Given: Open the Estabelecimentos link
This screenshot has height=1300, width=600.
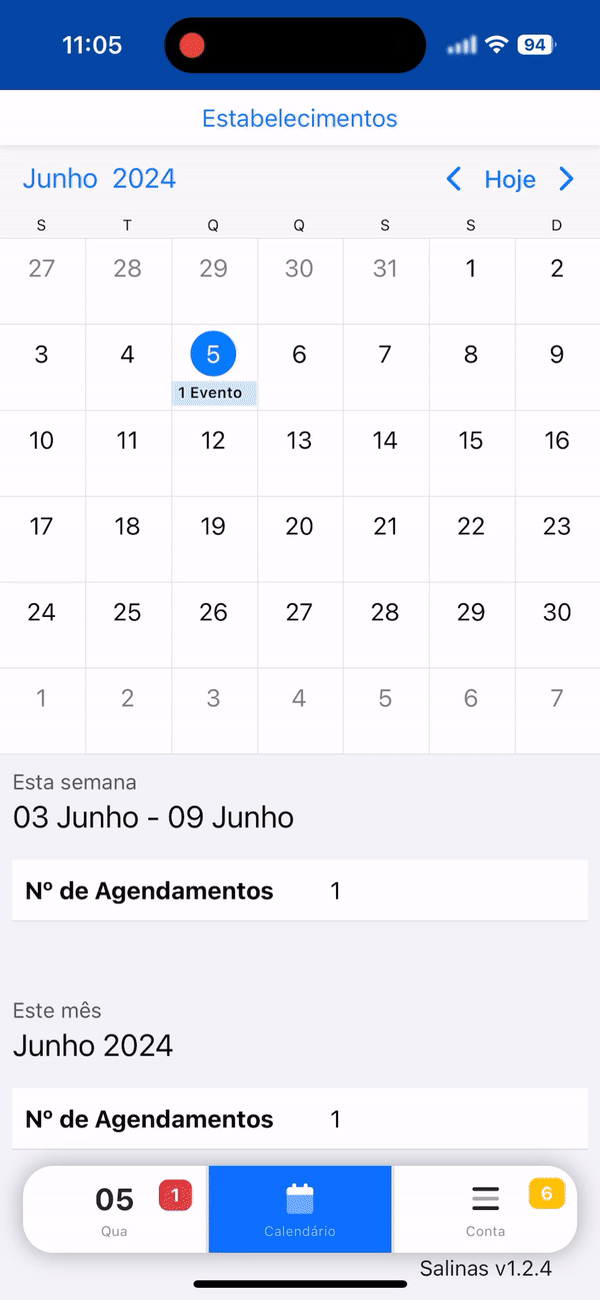Looking at the screenshot, I should (x=299, y=118).
